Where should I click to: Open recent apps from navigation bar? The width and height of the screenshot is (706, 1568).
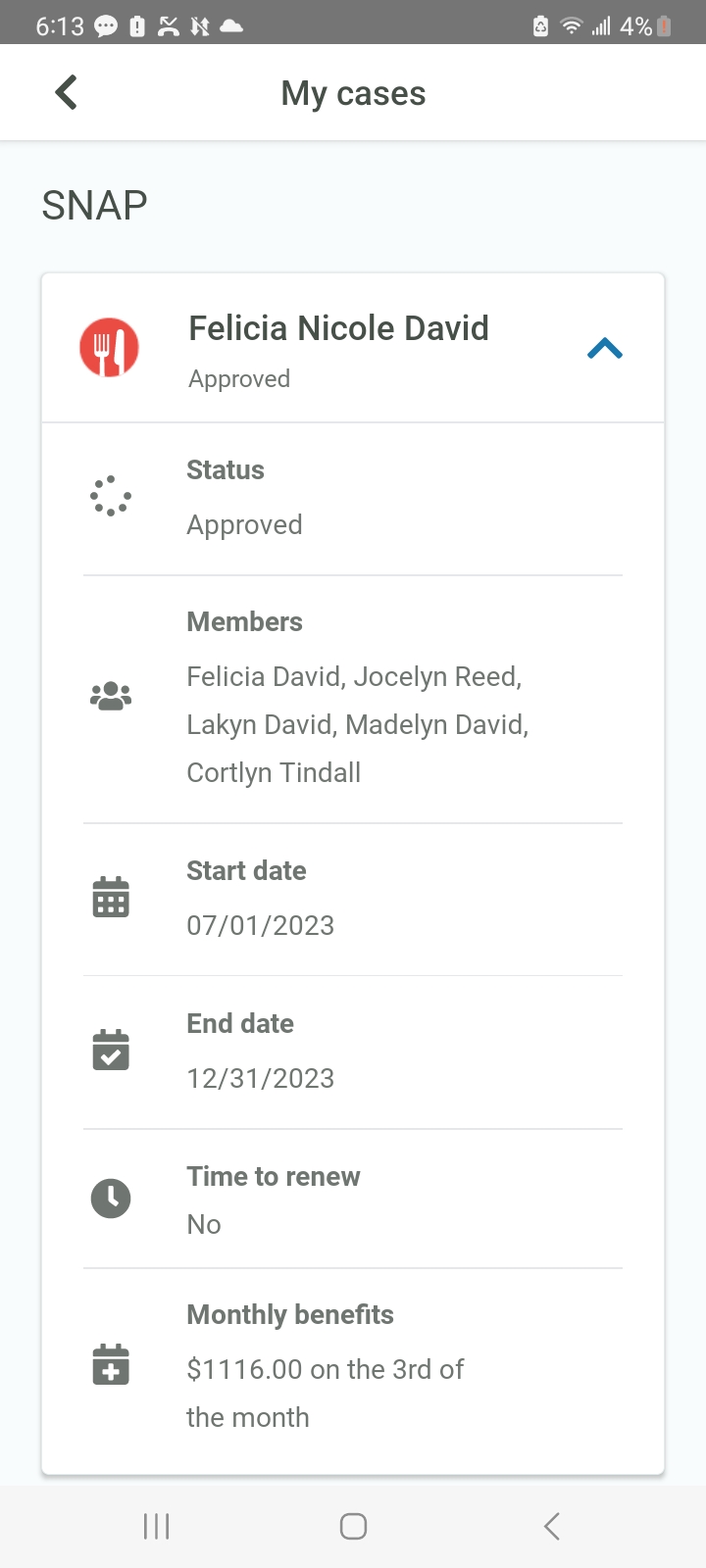point(157,1526)
